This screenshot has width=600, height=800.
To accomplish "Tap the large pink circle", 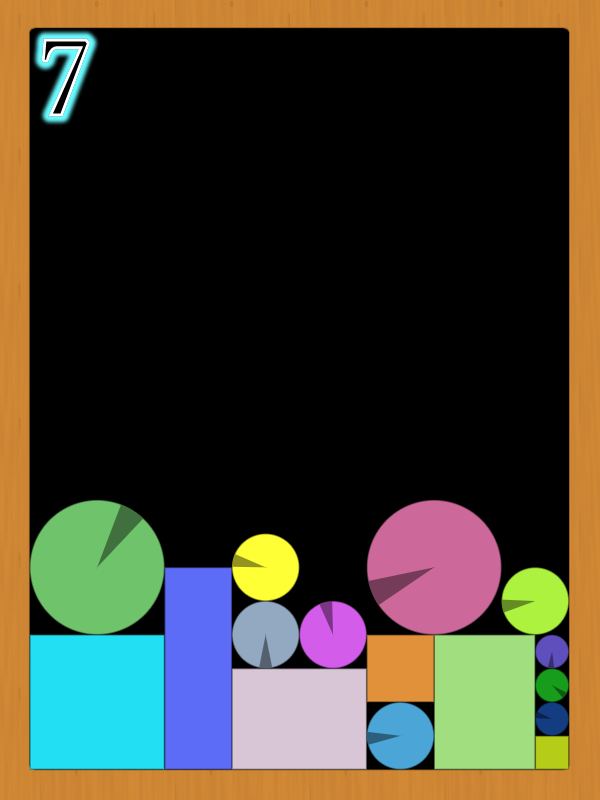I will click(x=434, y=567).
